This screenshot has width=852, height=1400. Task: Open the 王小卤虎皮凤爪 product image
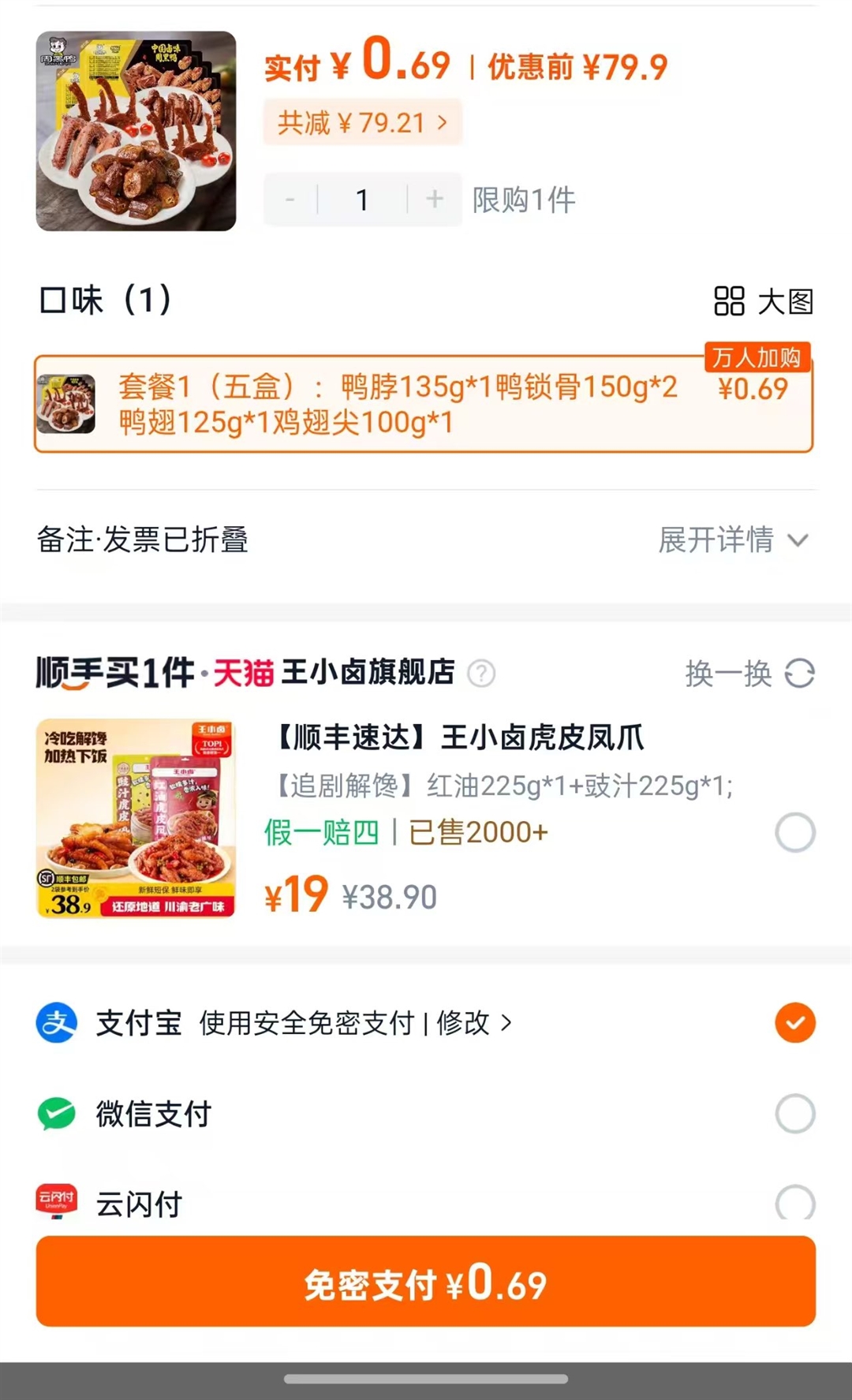tap(136, 818)
